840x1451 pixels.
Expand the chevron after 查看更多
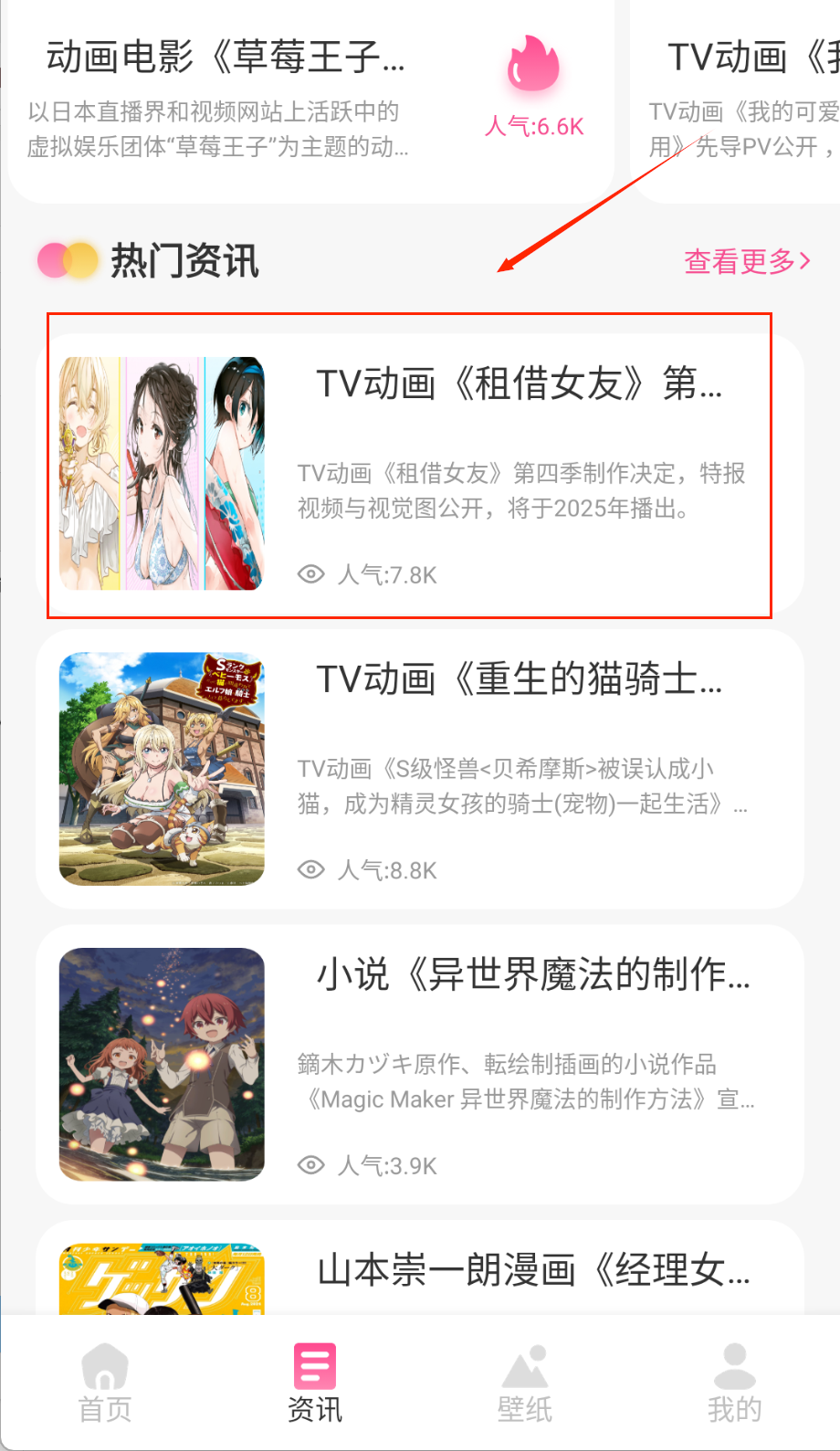point(803,262)
